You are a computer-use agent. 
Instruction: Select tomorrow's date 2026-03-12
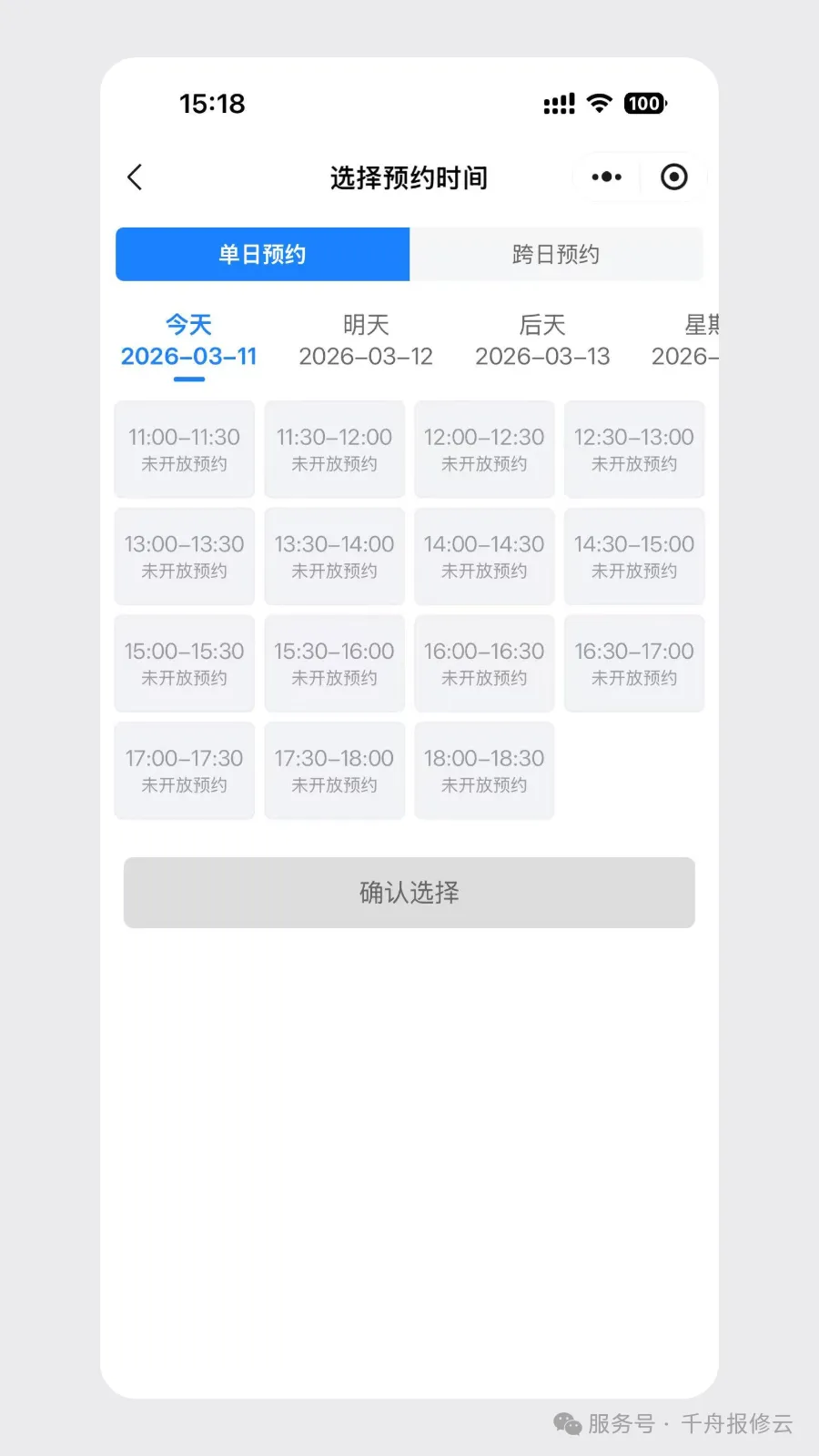point(365,340)
